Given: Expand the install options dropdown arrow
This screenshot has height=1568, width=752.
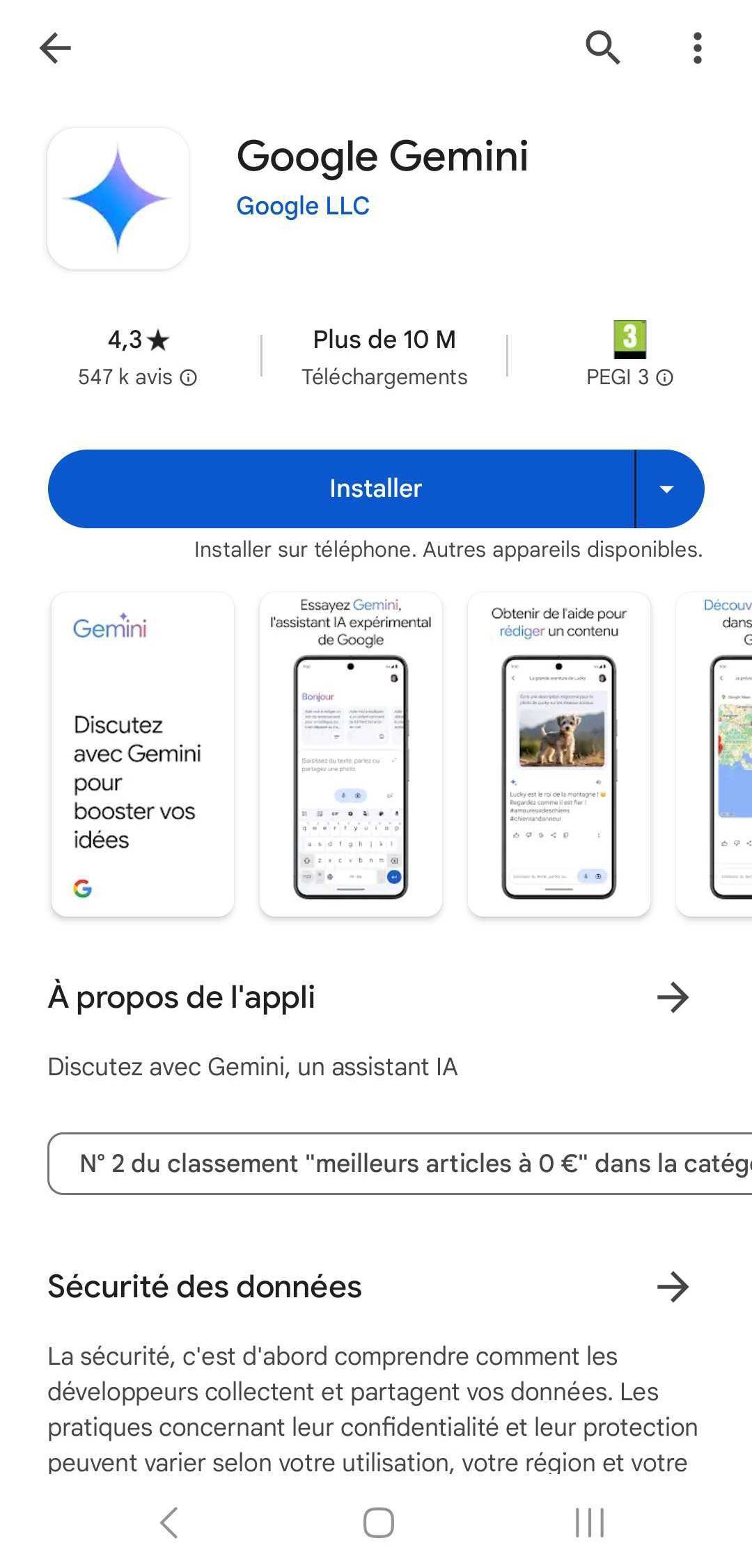Looking at the screenshot, I should click(x=667, y=489).
